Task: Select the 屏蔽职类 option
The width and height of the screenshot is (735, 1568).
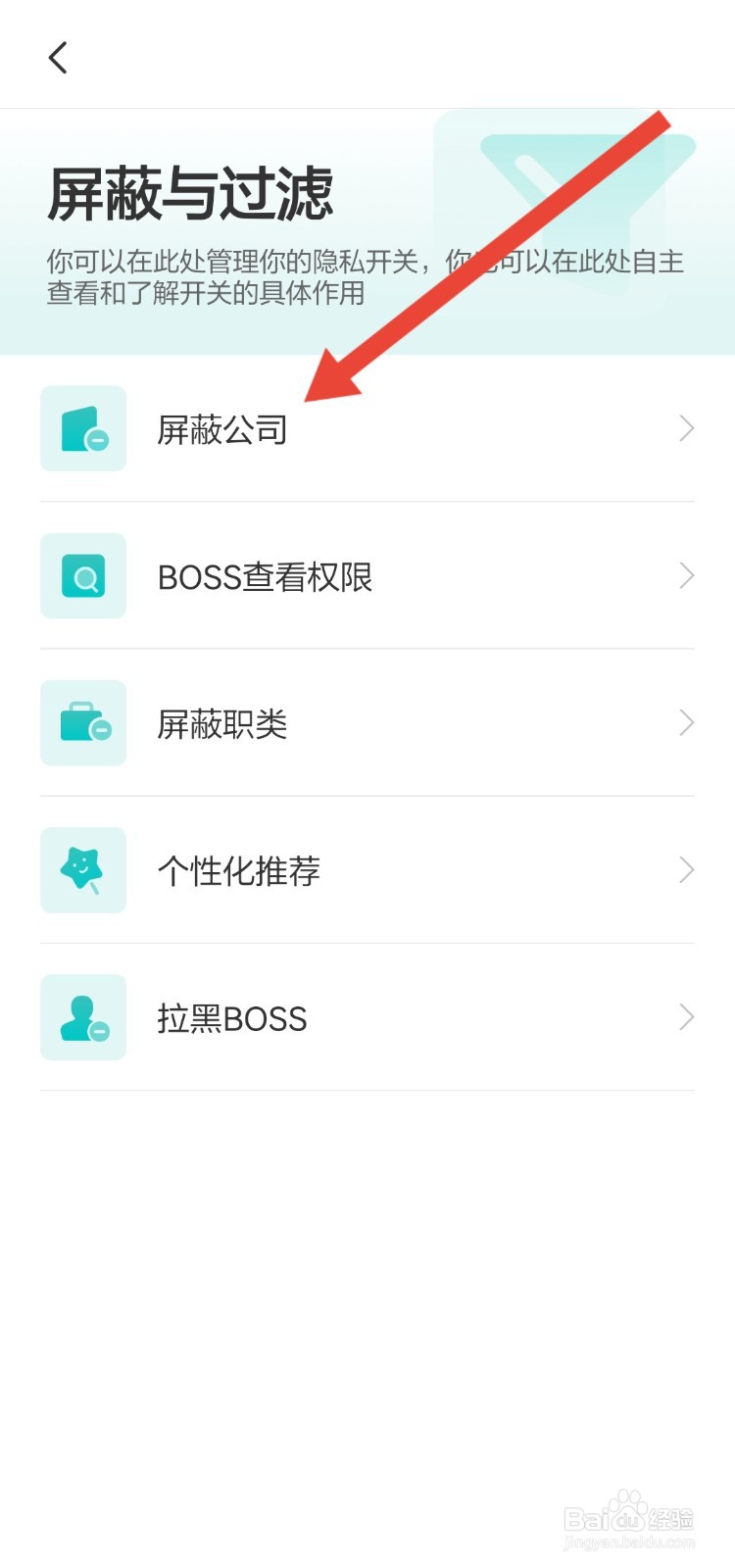Action: [x=367, y=723]
